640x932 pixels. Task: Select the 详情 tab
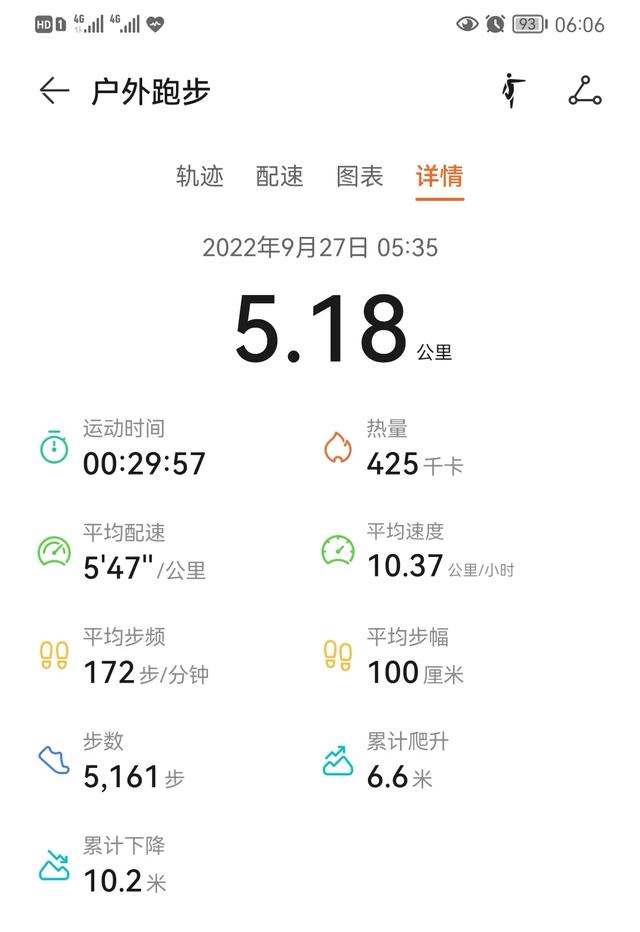click(440, 177)
